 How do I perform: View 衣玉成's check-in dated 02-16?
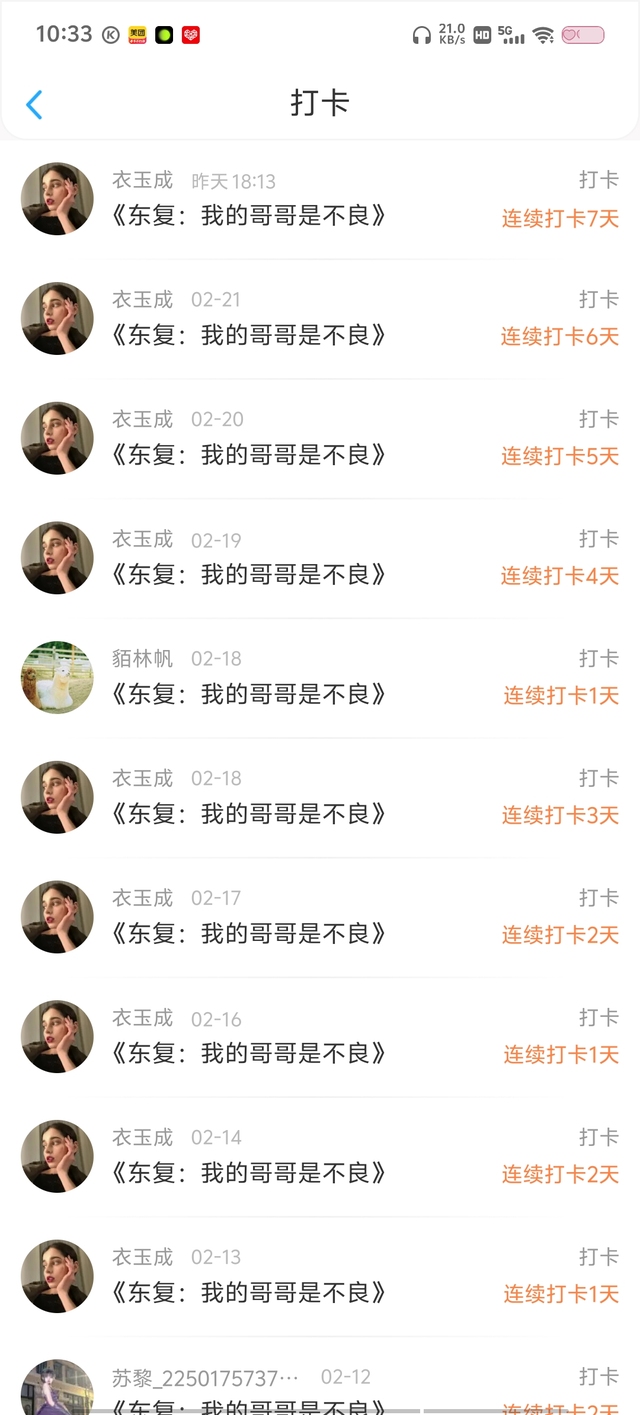coord(320,1037)
